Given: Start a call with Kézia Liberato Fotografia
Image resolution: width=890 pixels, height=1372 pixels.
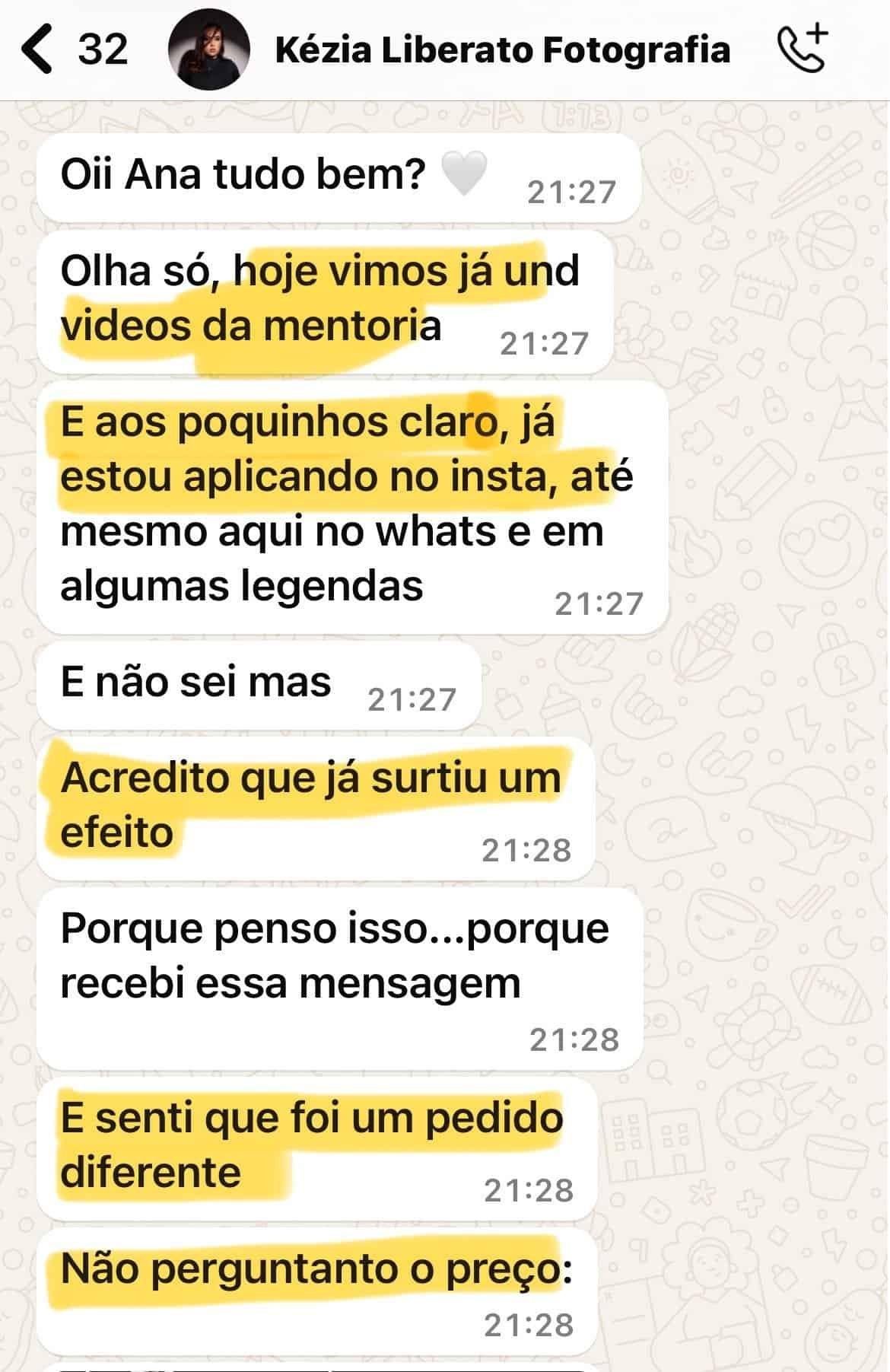Looking at the screenshot, I should tap(802, 49).
